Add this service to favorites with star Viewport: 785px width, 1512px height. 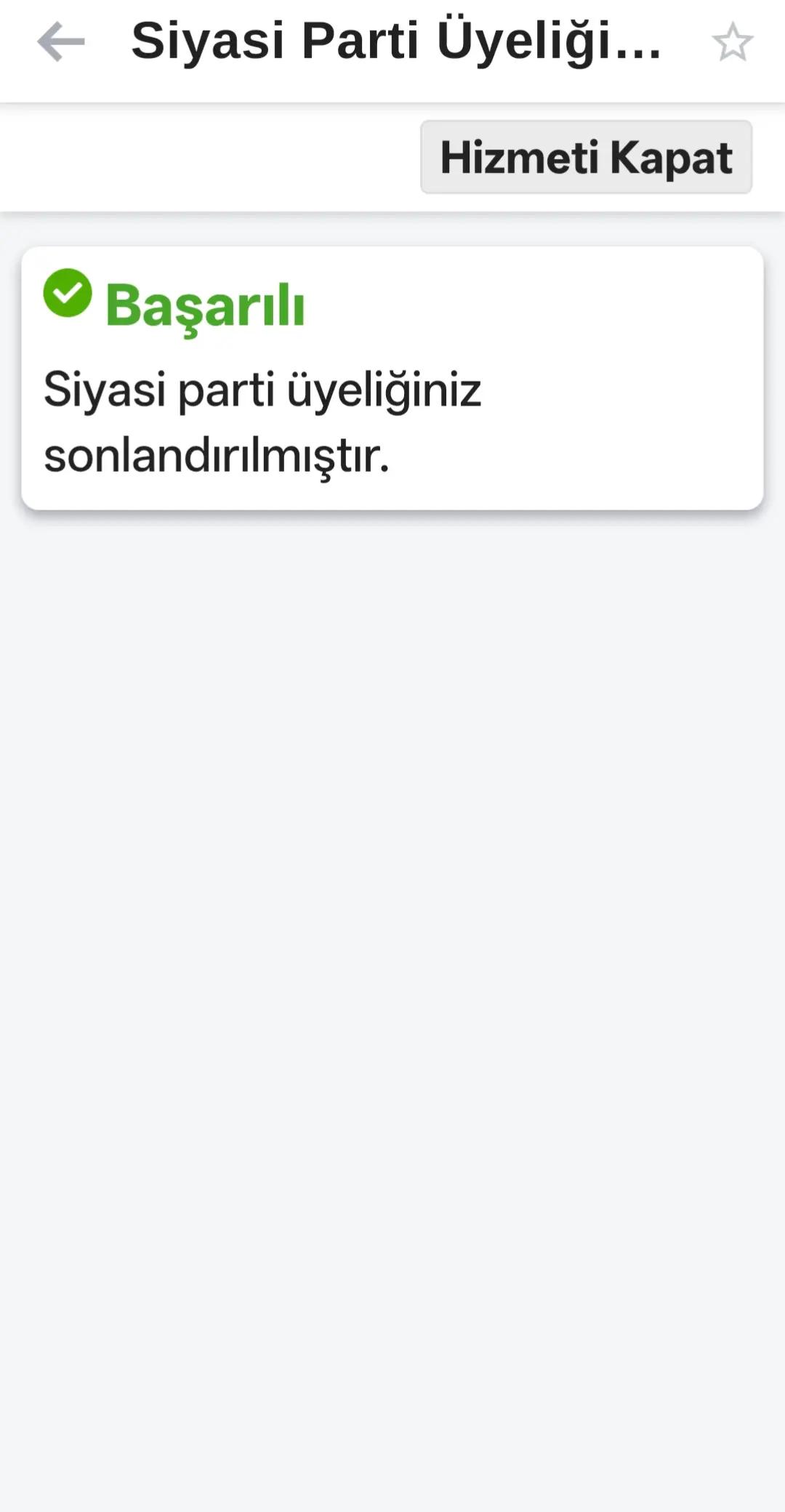(x=732, y=42)
